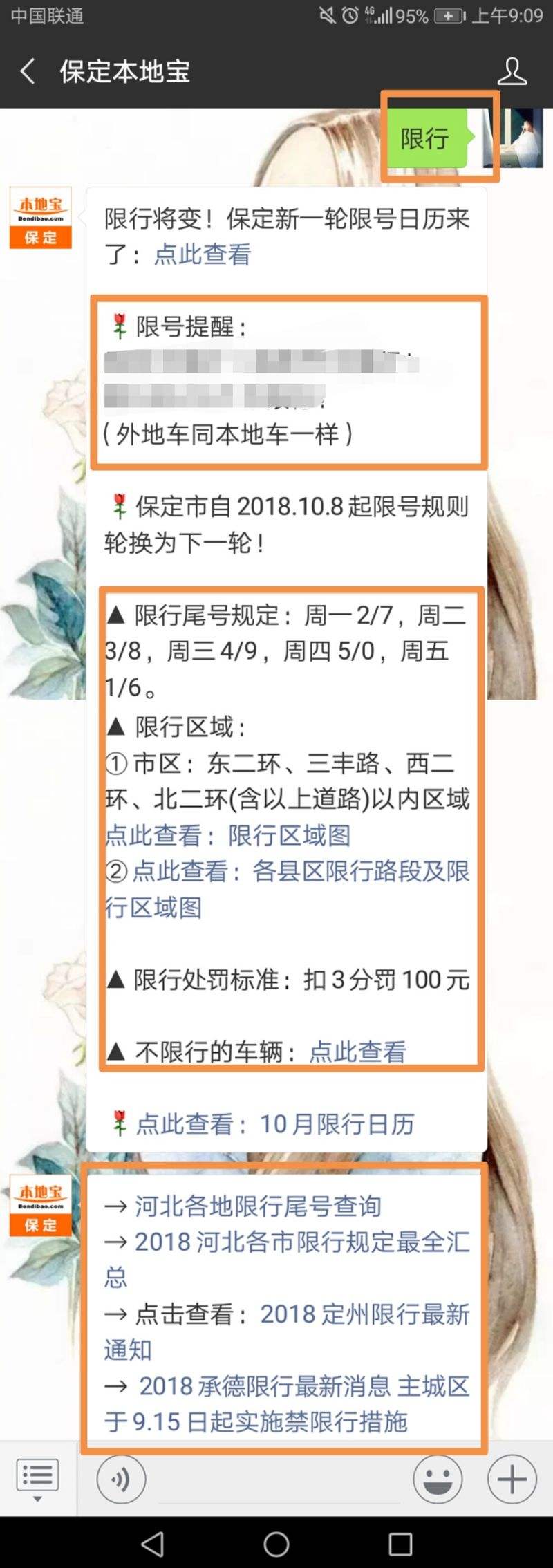Open the plus attachment menu
Screen dimensions: 553x1568
point(512,1480)
